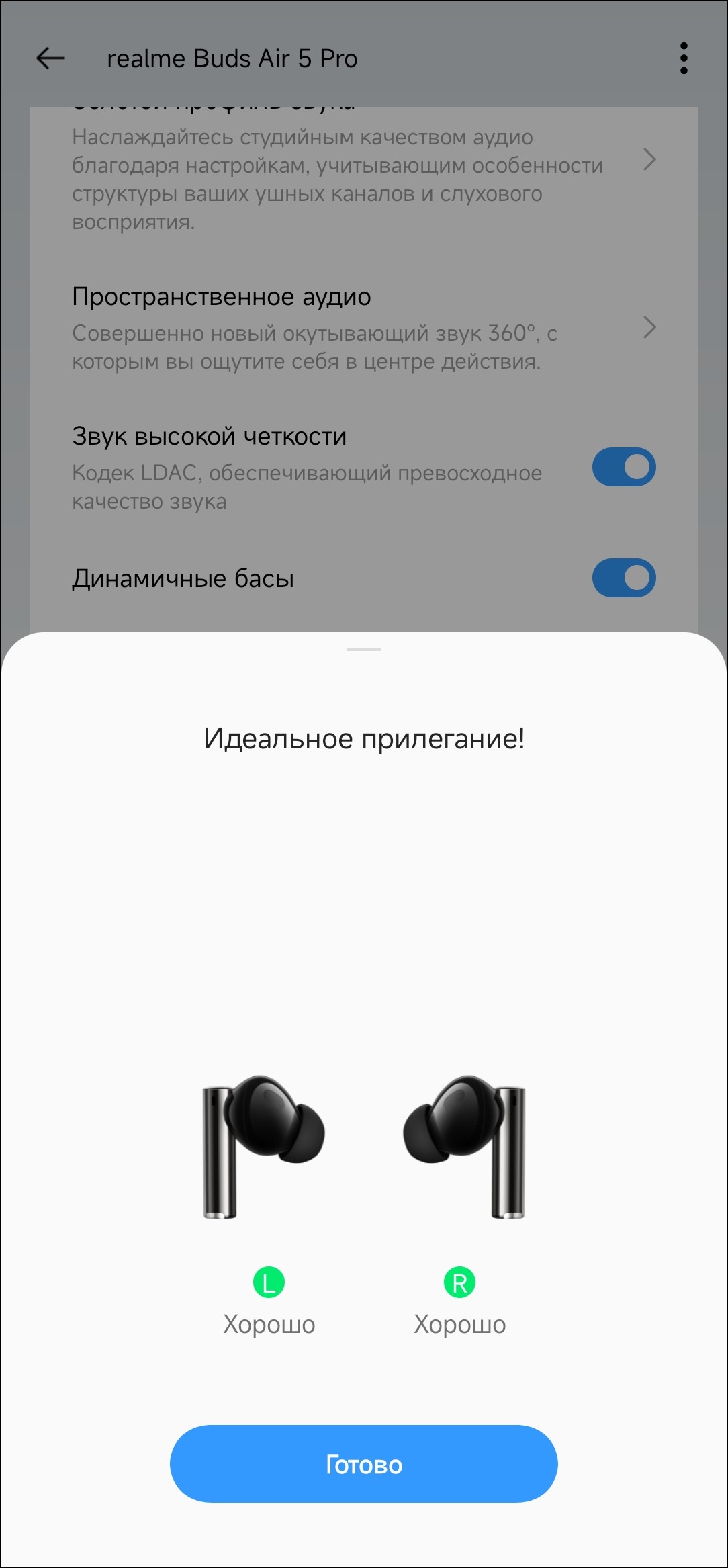Open Пространственное аудио settings
Viewport: 728px width, 1568px height.
coord(363,329)
